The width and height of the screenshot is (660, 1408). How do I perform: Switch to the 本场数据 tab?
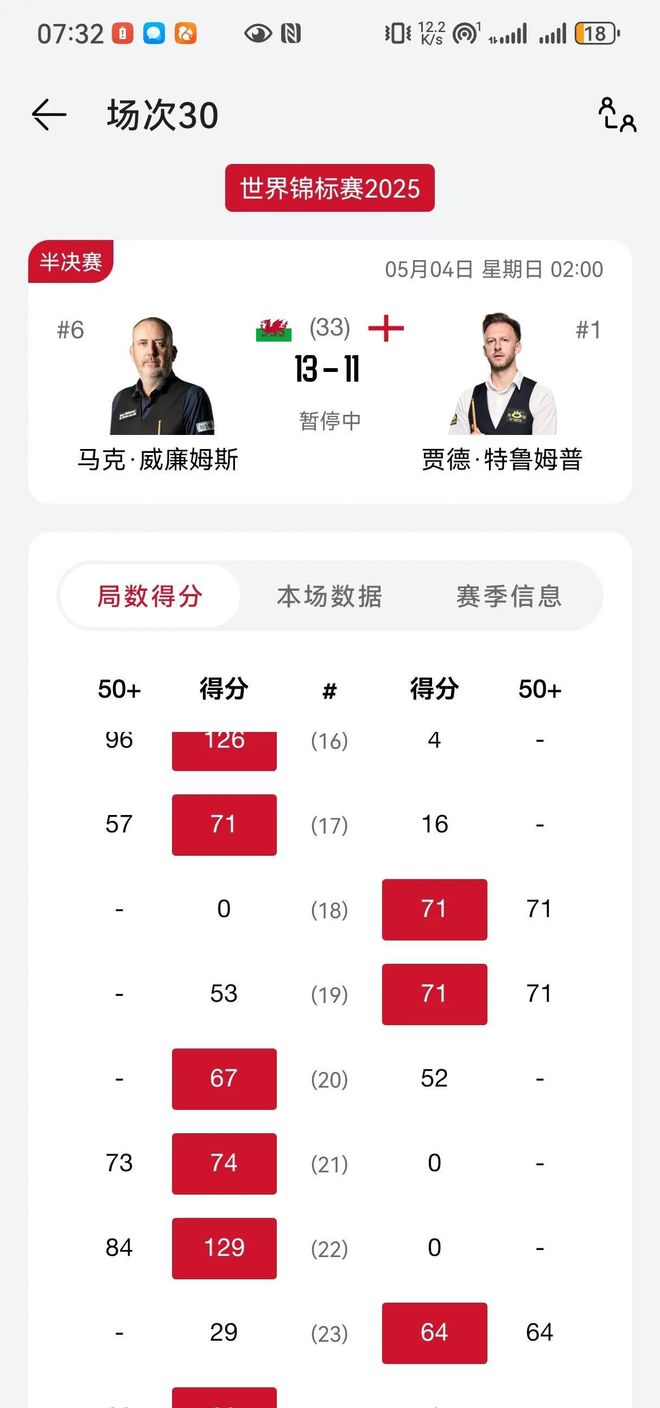329,597
